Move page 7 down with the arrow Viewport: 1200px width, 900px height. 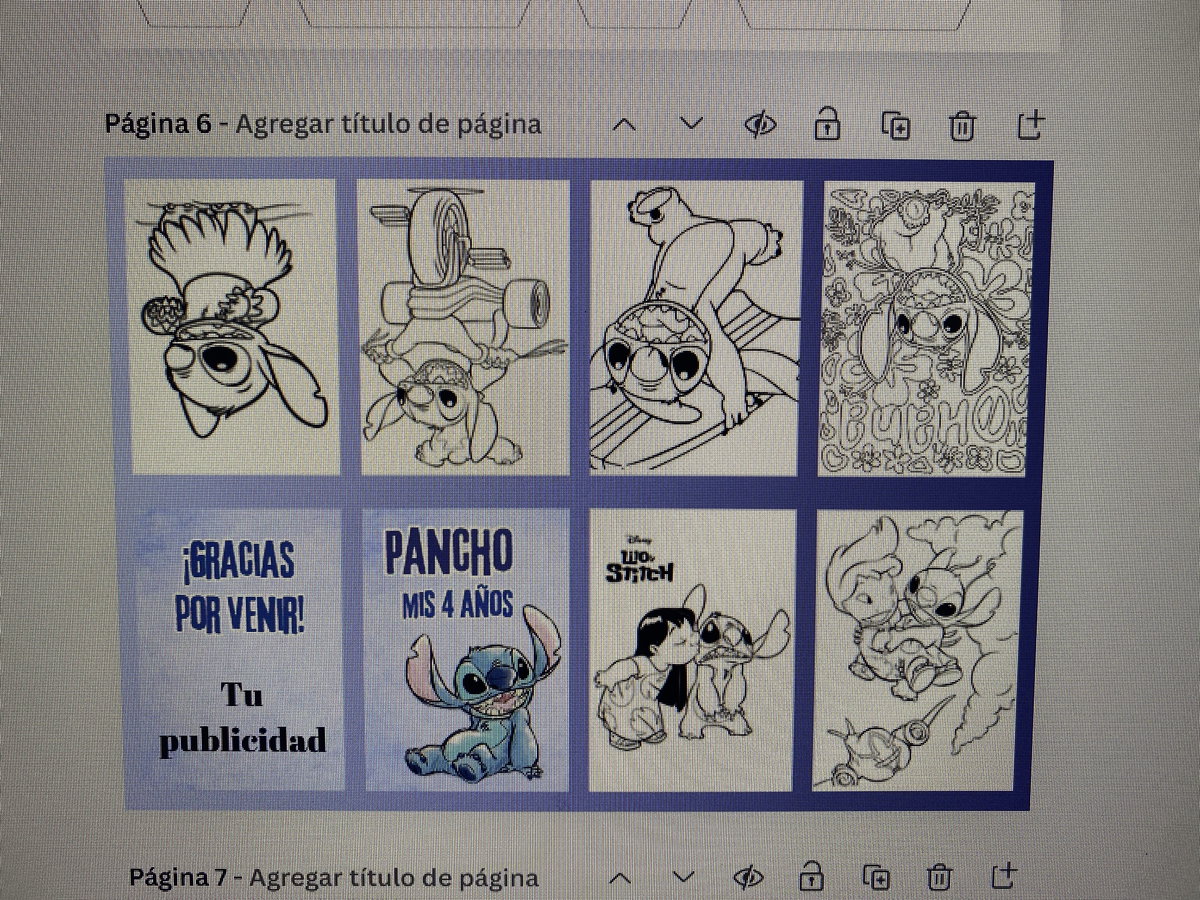point(684,878)
